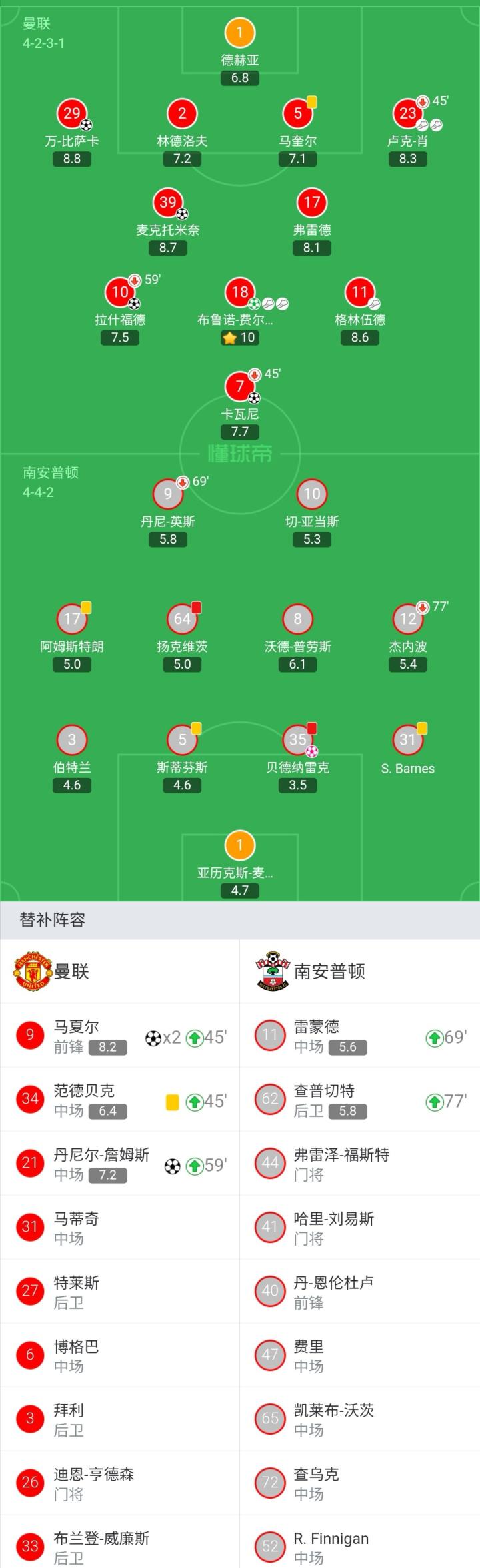This screenshot has height=1568, width=480.
Task: Open Southampton substitute 雷蒙德's row
Action: pyautogui.click(x=360, y=1036)
